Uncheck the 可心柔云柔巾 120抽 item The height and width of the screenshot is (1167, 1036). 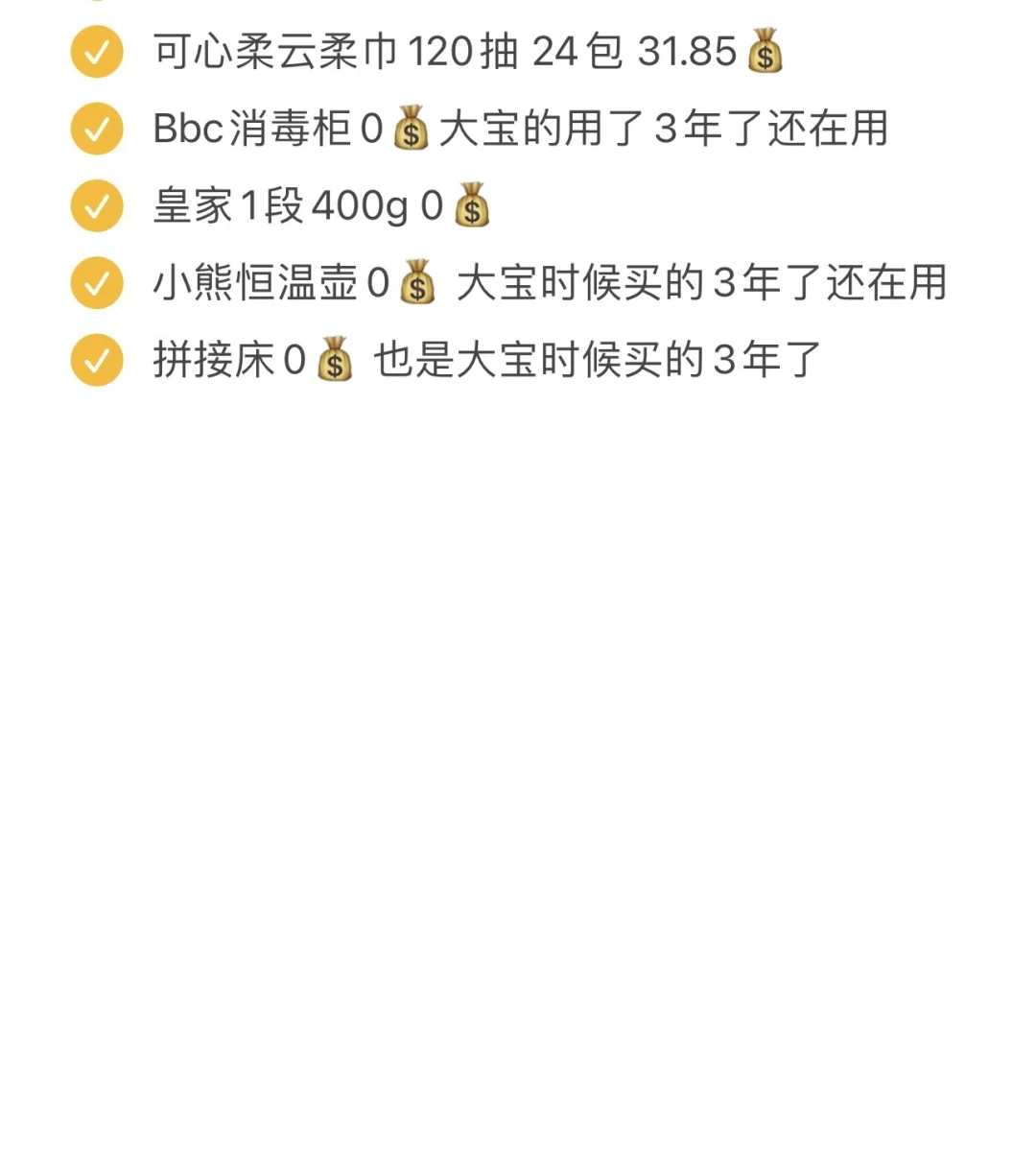[97, 52]
